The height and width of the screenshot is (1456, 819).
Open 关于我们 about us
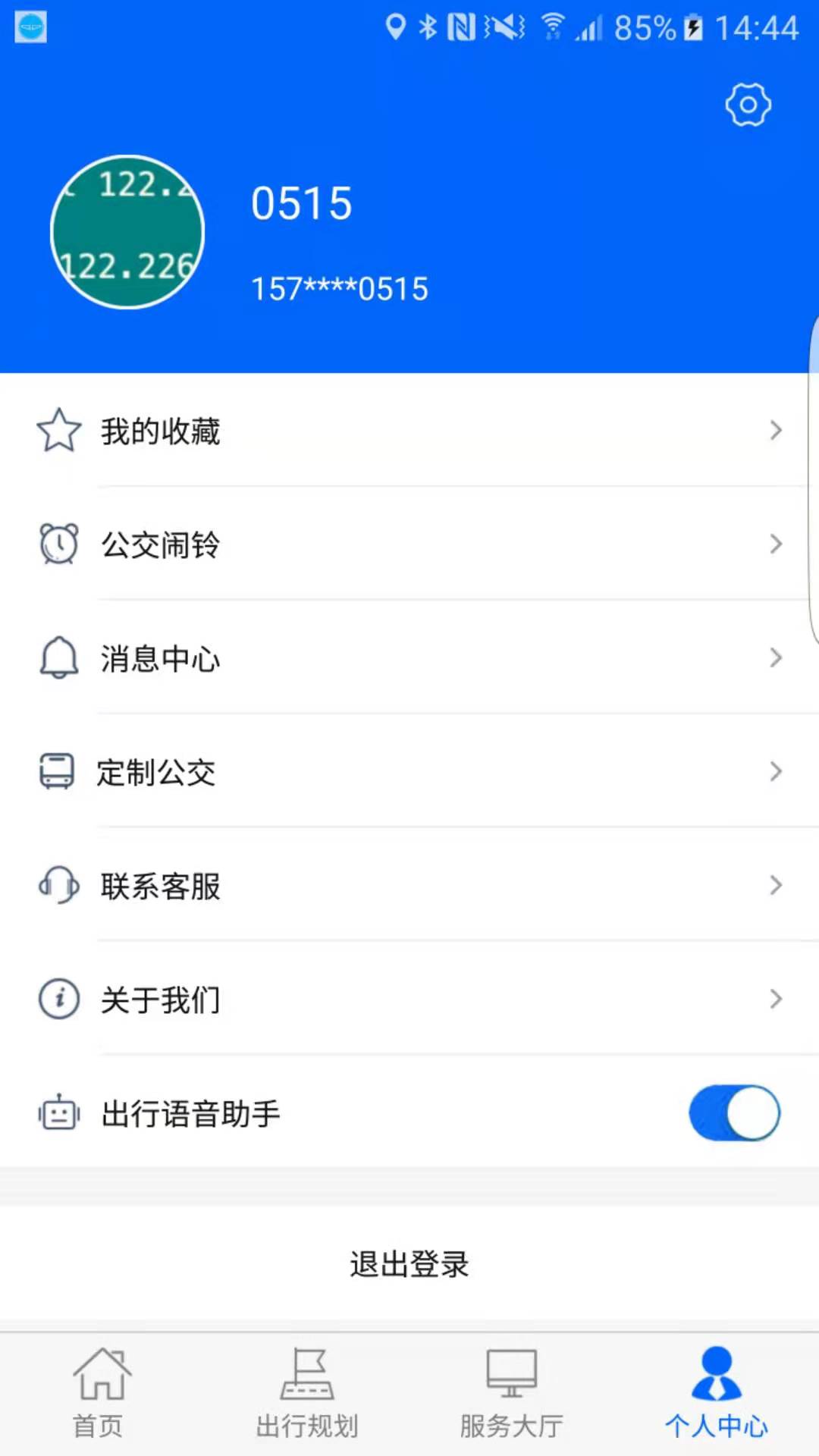[409, 999]
